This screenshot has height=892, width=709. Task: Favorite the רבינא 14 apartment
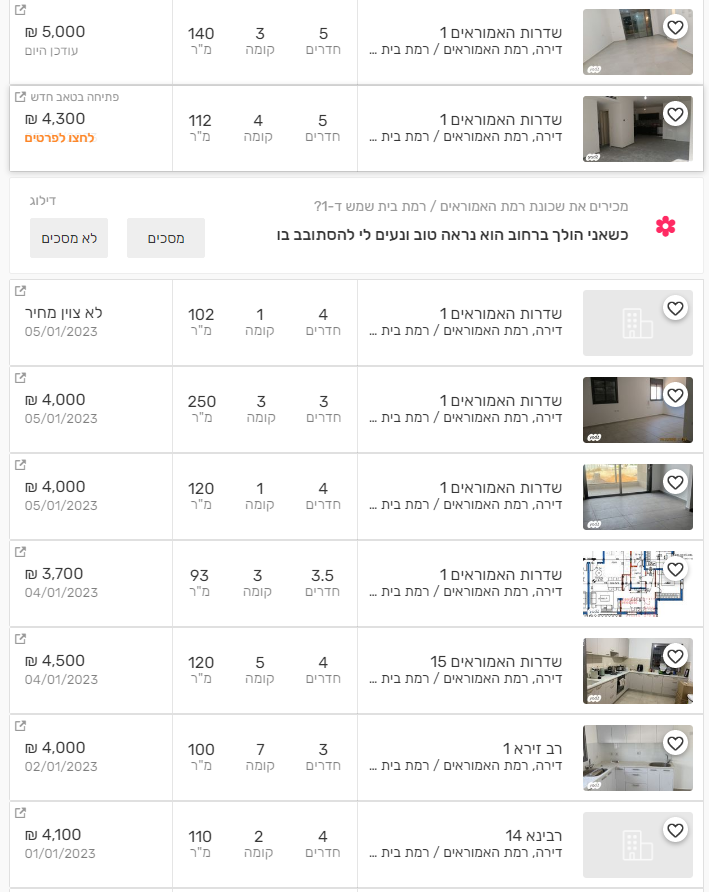click(676, 831)
